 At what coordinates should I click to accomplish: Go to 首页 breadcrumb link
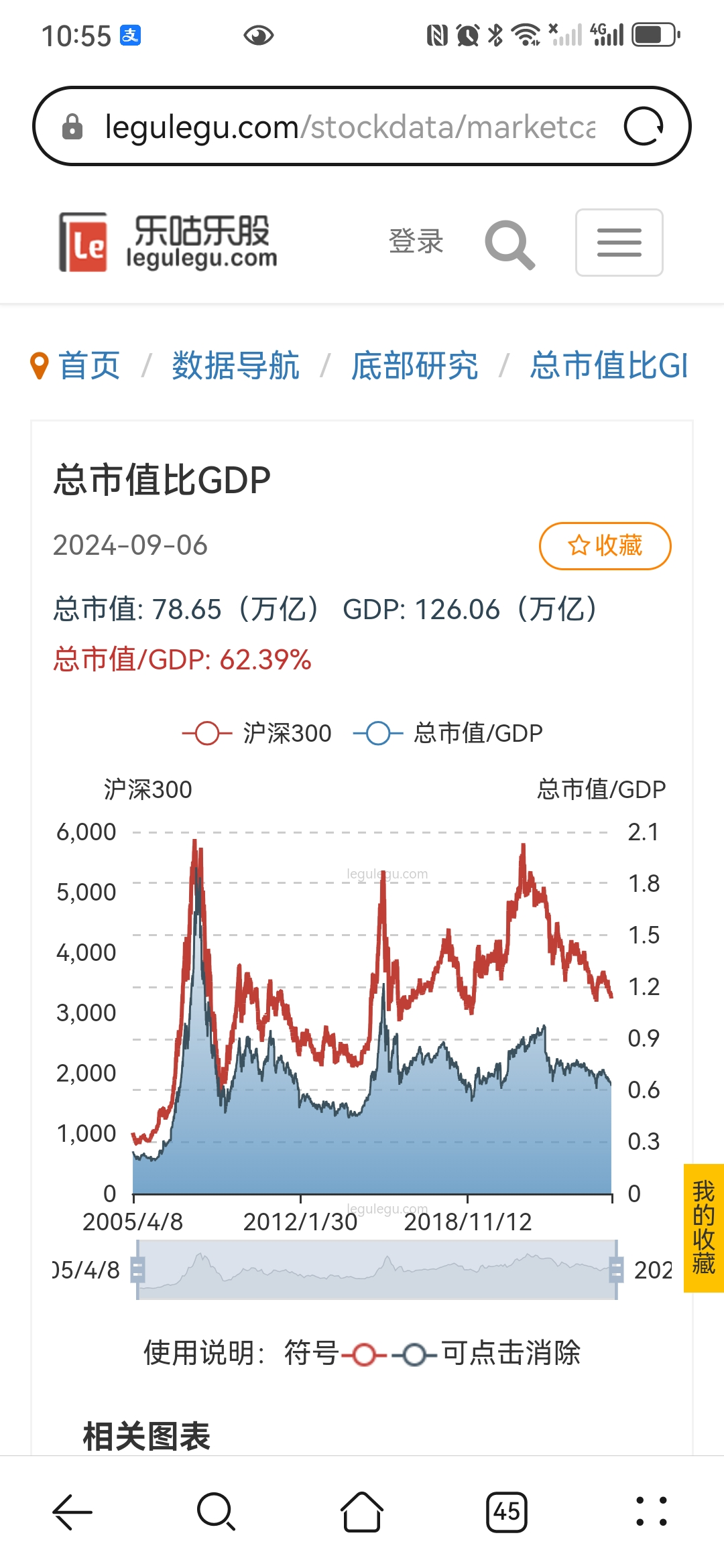point(89,366)
